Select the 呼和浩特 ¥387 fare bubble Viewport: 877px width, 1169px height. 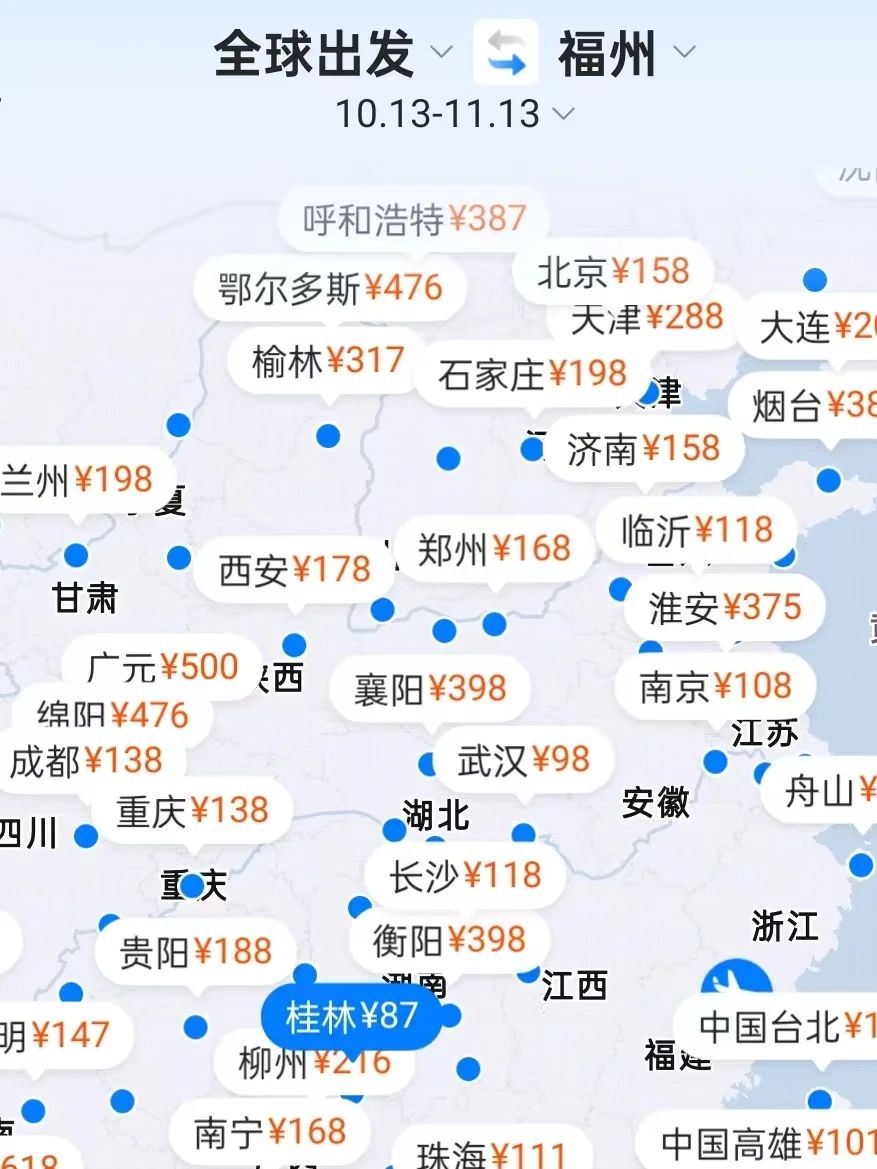click(x=414, y=218)
